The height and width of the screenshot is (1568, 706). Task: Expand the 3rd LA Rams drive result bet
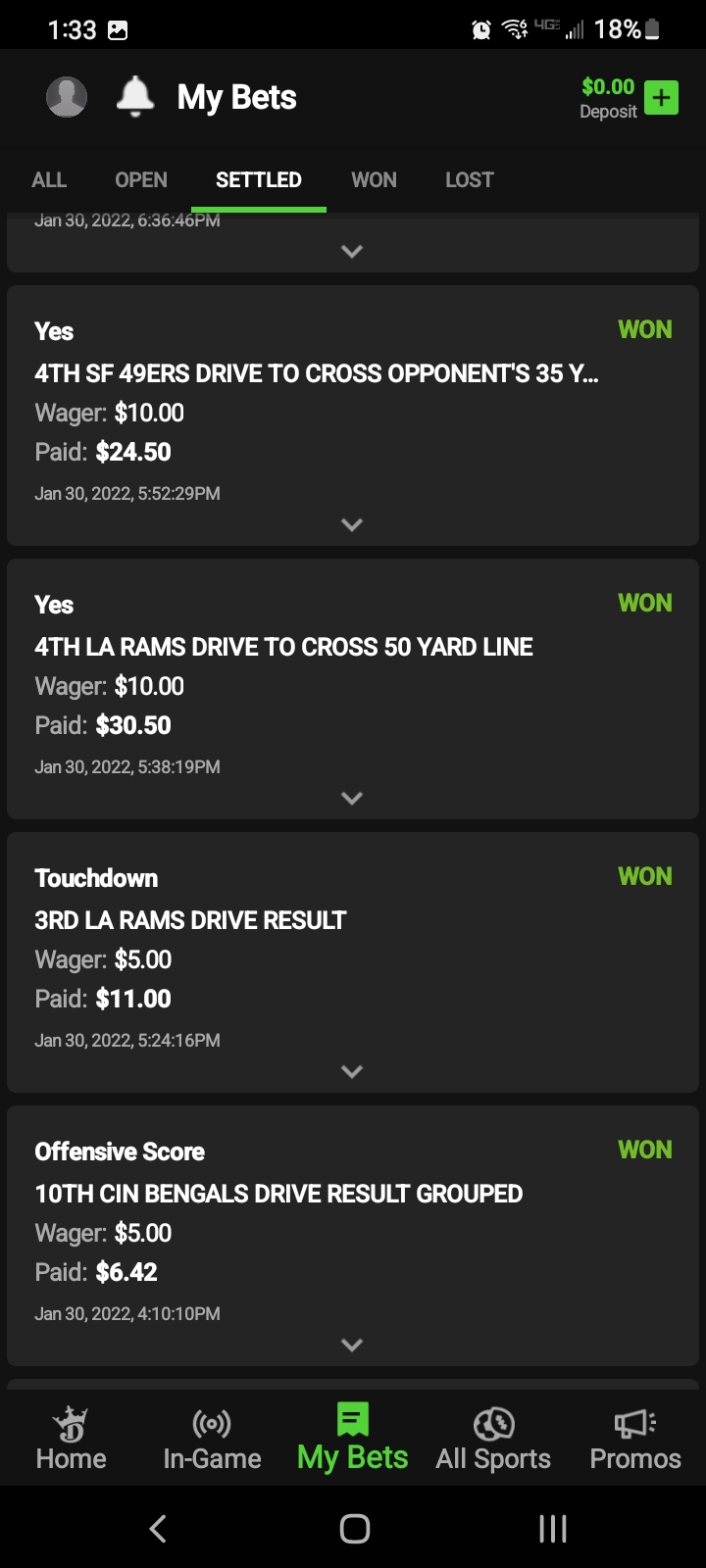click(352, 1071)
